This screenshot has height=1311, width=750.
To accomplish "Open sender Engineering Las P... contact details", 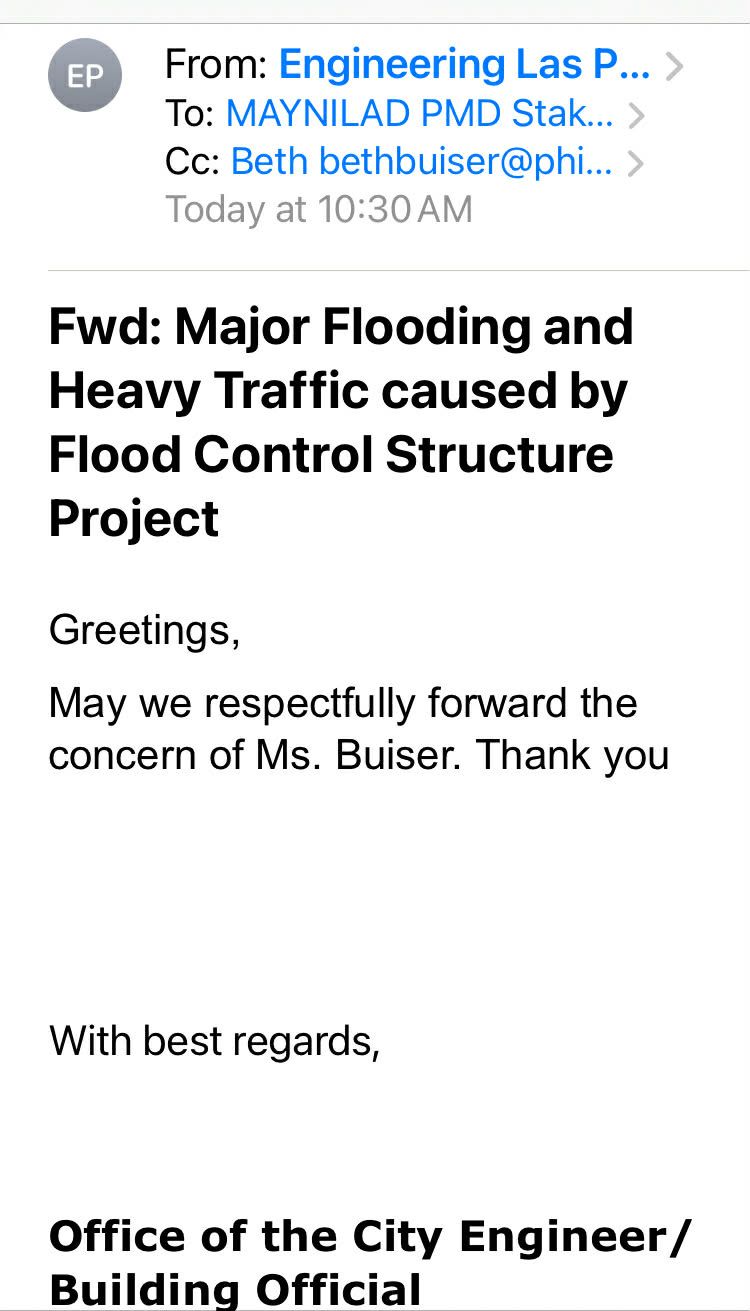I will coord(465,65).
